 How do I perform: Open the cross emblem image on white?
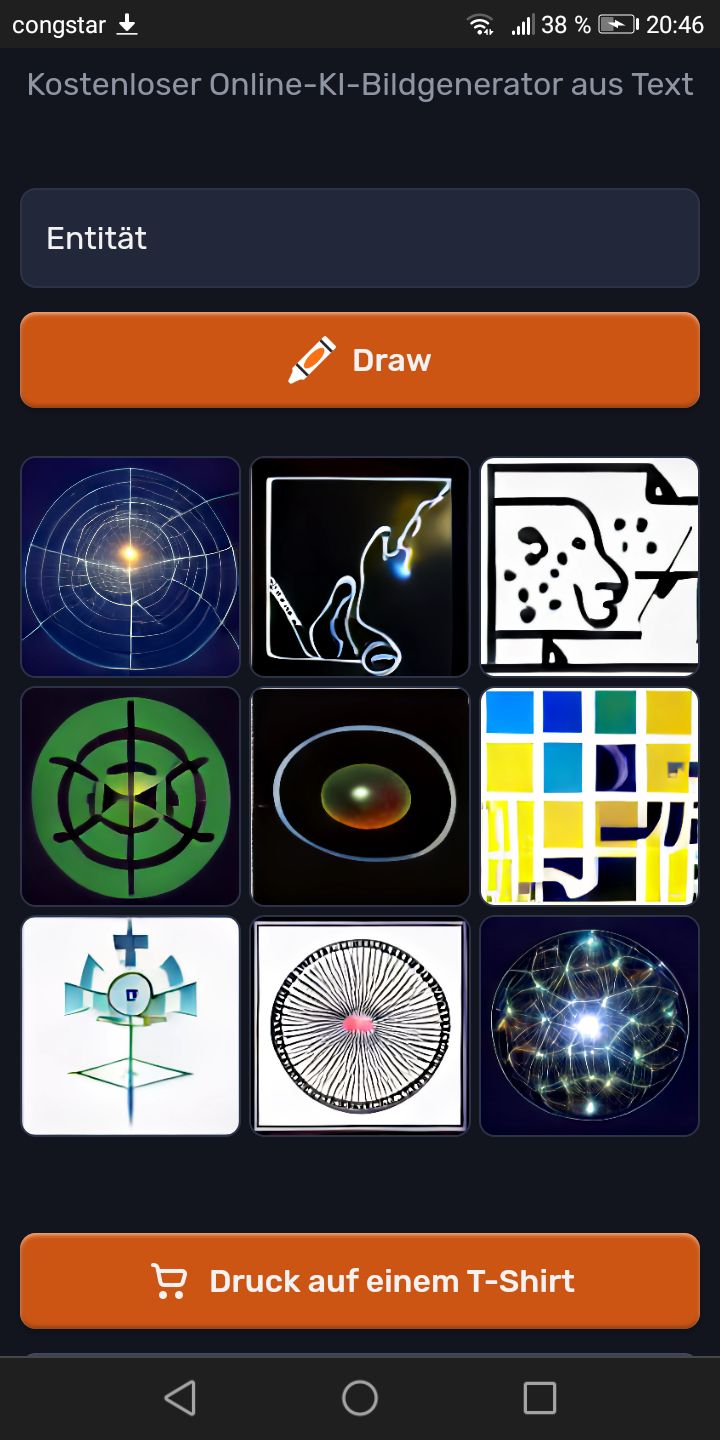pos(130,1026)
